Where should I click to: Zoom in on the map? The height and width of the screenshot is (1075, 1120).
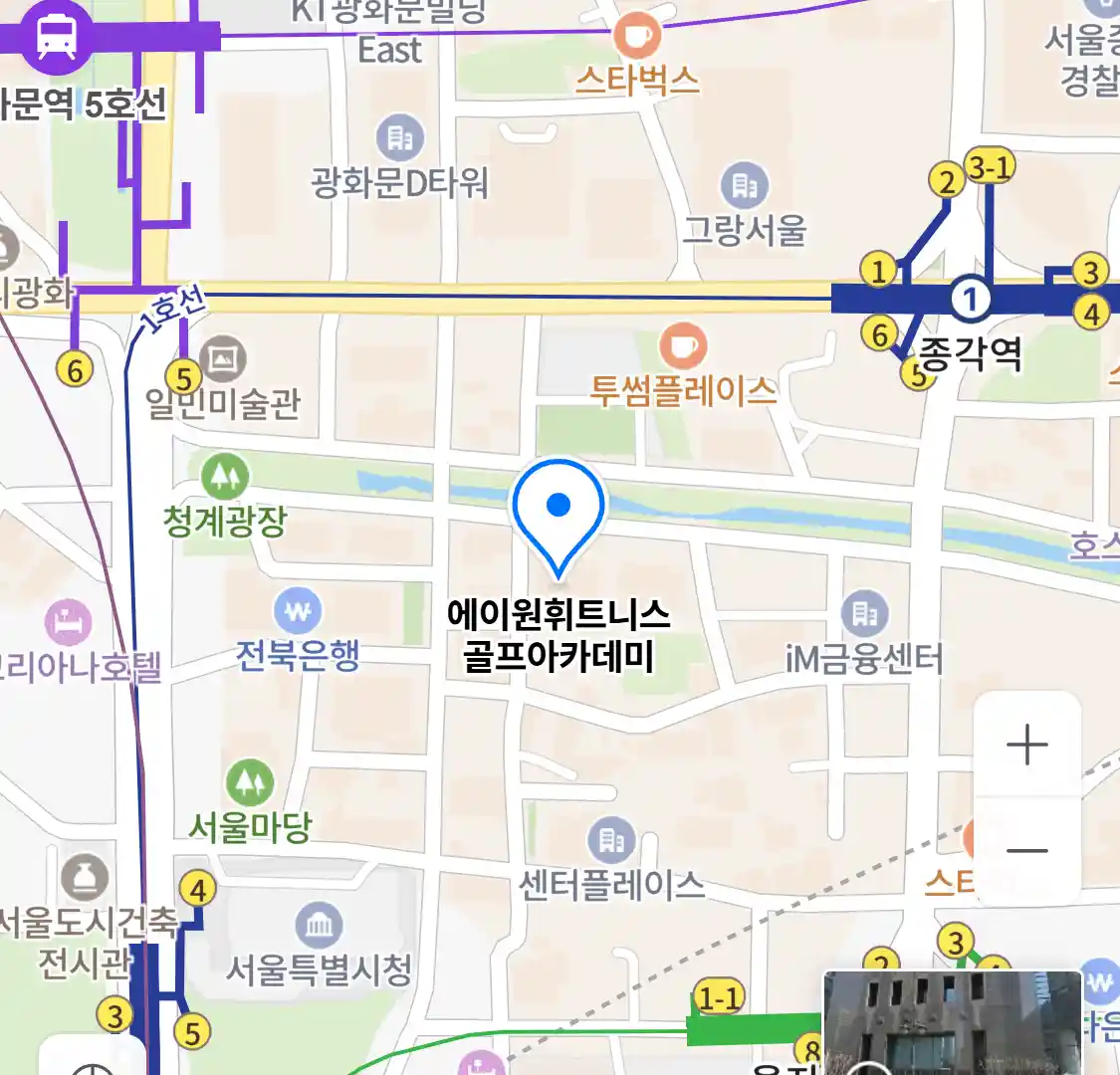pos(1026,745)
